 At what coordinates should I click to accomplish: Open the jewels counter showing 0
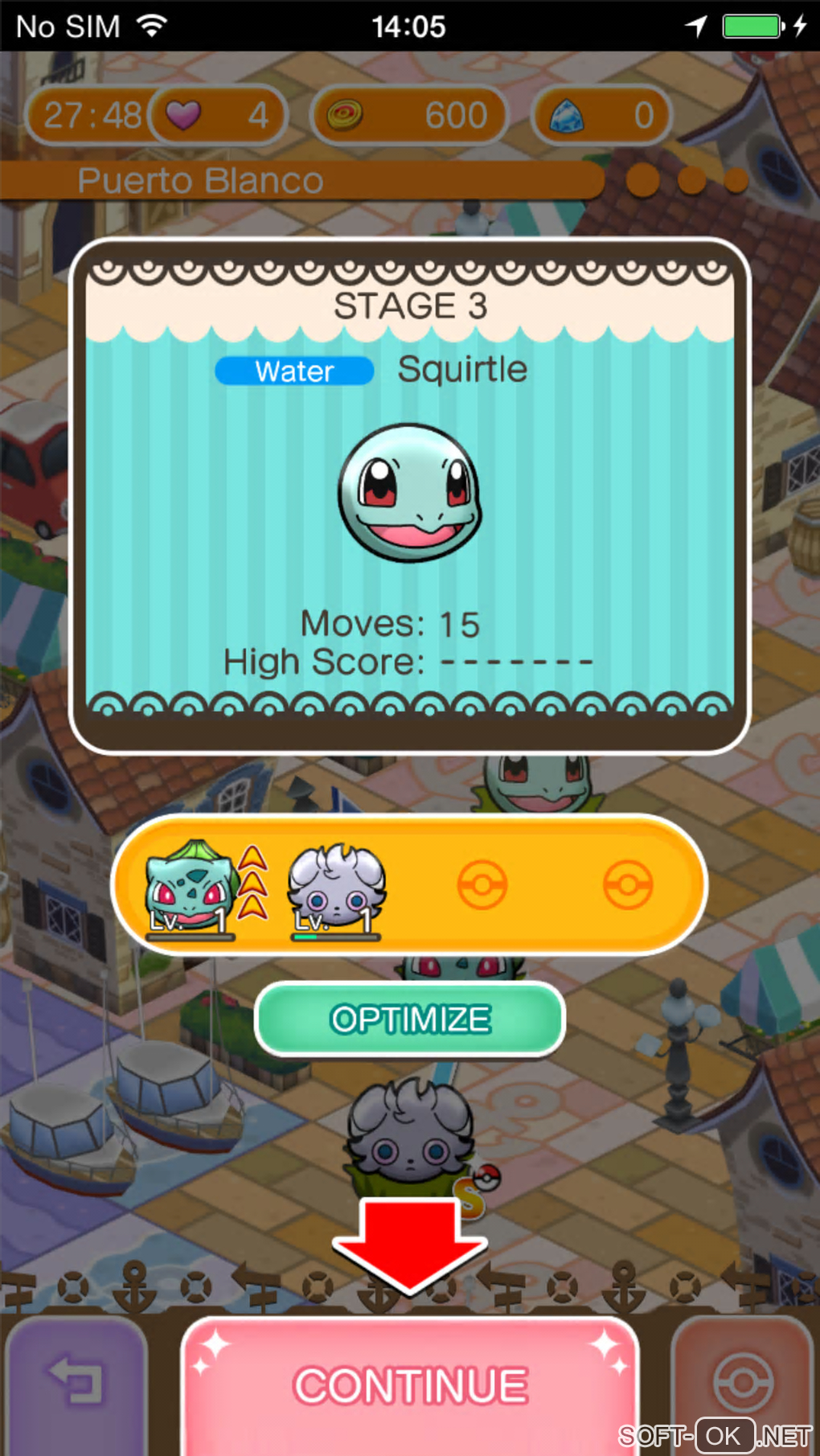pos(601,115)
